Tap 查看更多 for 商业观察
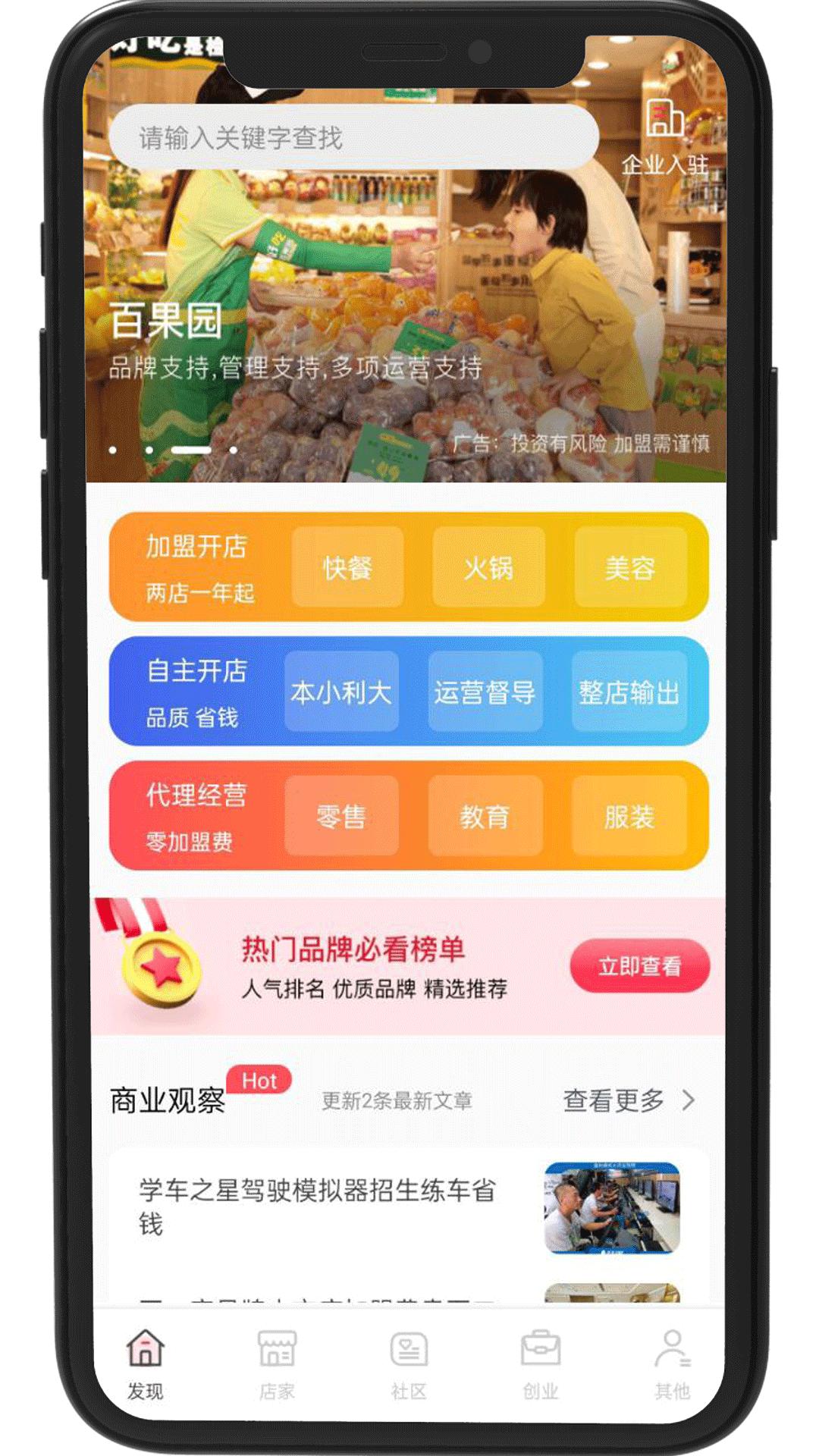Image resolution: width=819 pixels, height=1456 pixels. tap(629, 1100)
